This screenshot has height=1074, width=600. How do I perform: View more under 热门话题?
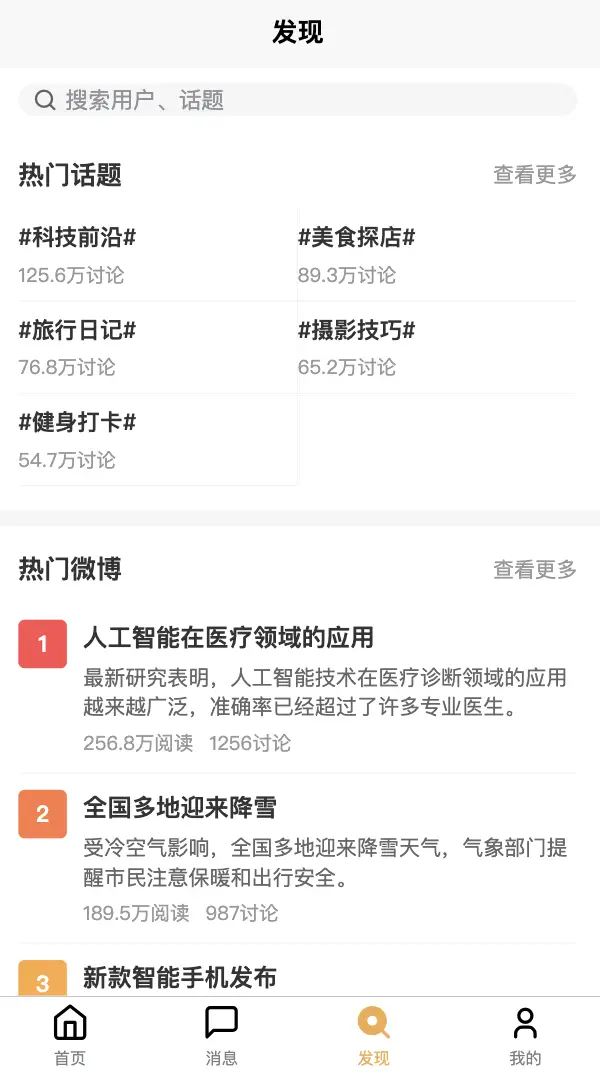click(x=534, y=175)
